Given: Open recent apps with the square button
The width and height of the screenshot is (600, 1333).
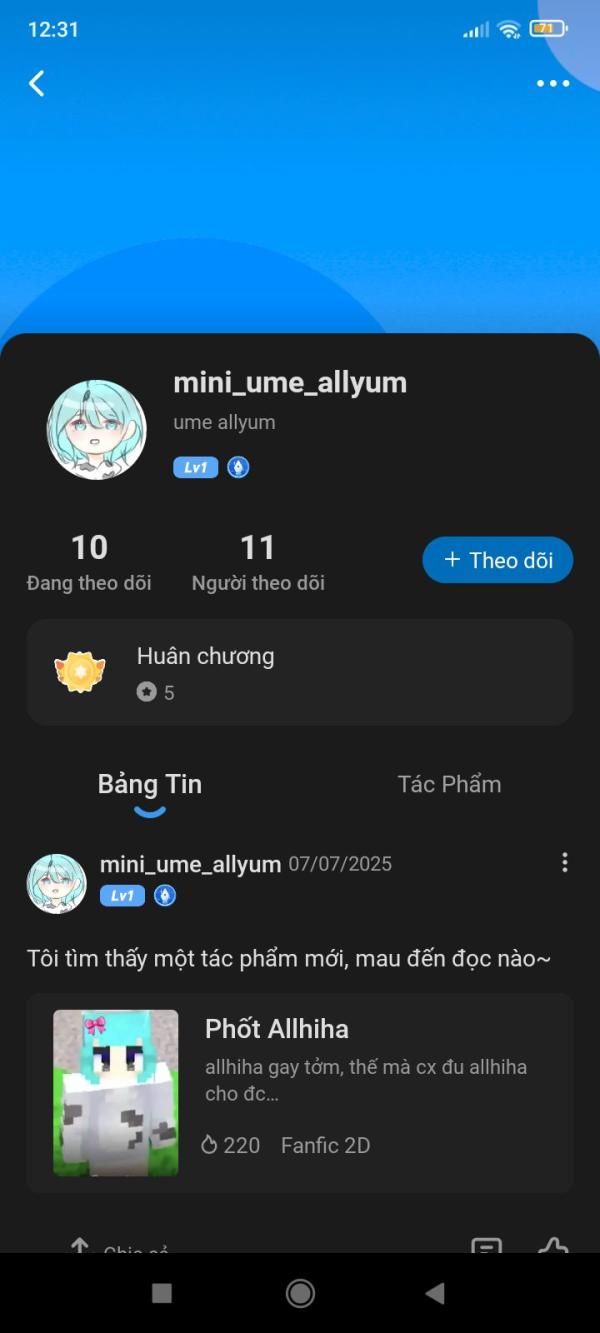Looking at the screenshot, I should [162, 1293].
